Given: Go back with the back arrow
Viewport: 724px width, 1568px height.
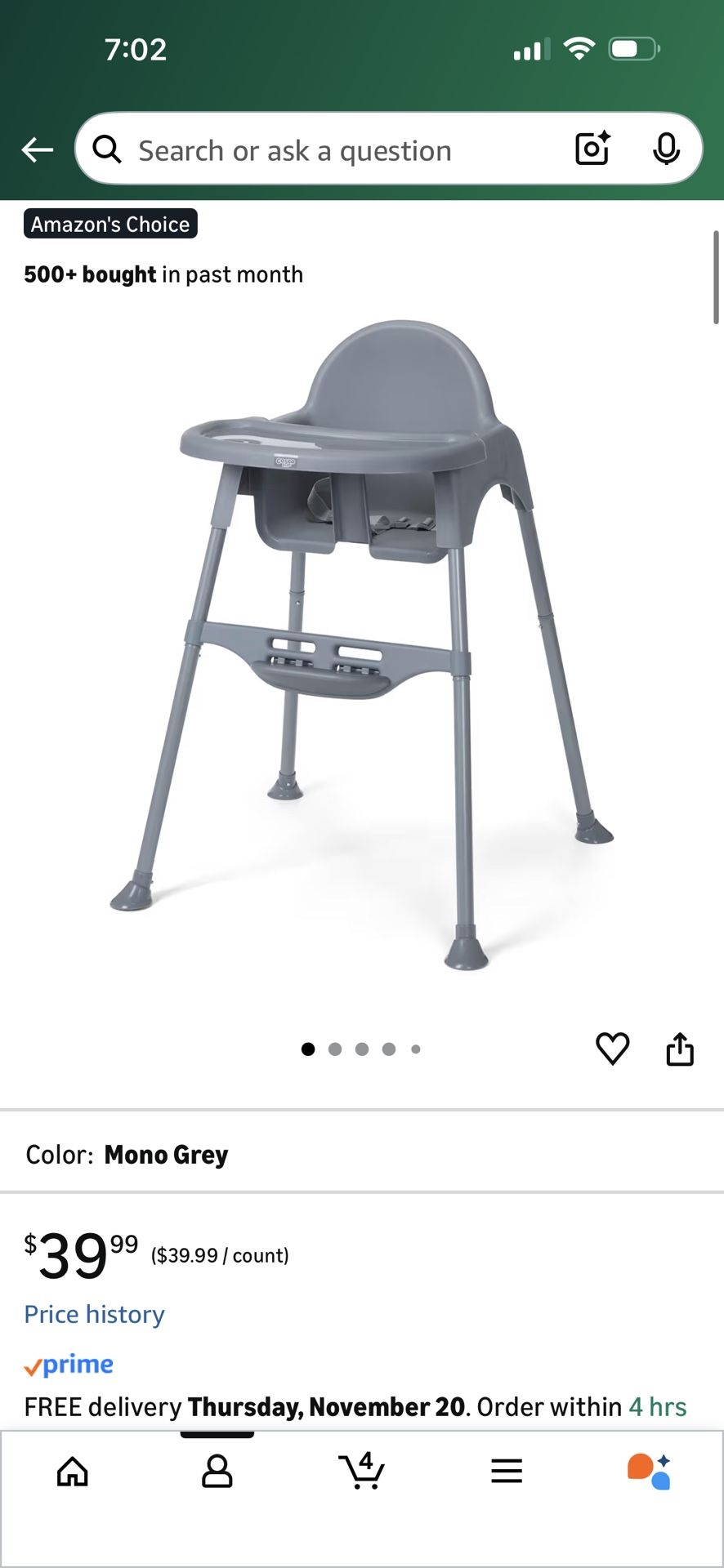Looking at the screenshot, I should click(37, 149).
